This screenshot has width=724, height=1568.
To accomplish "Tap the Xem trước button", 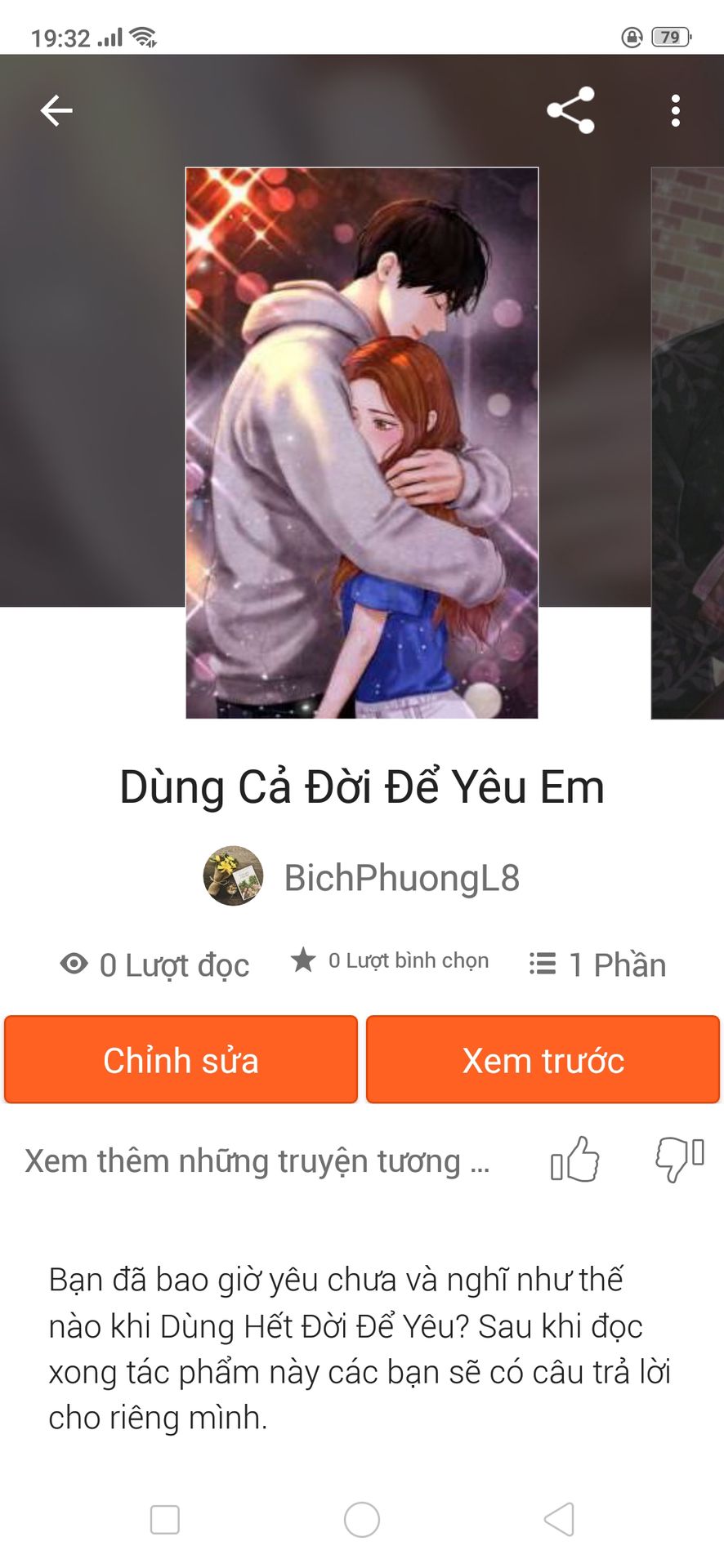I will [543, 1060].
